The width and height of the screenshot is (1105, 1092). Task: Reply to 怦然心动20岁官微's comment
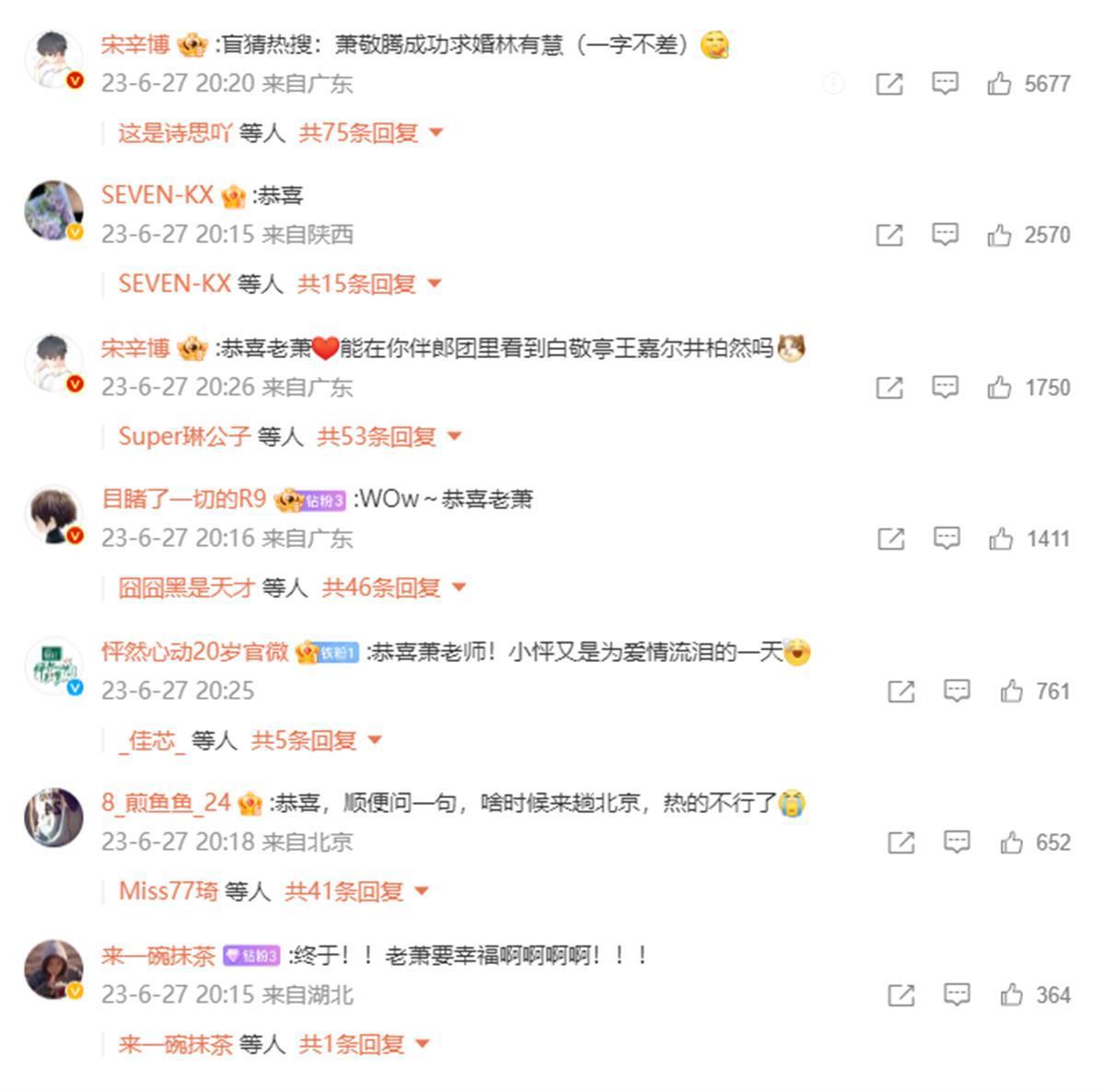tap(957, 691)
